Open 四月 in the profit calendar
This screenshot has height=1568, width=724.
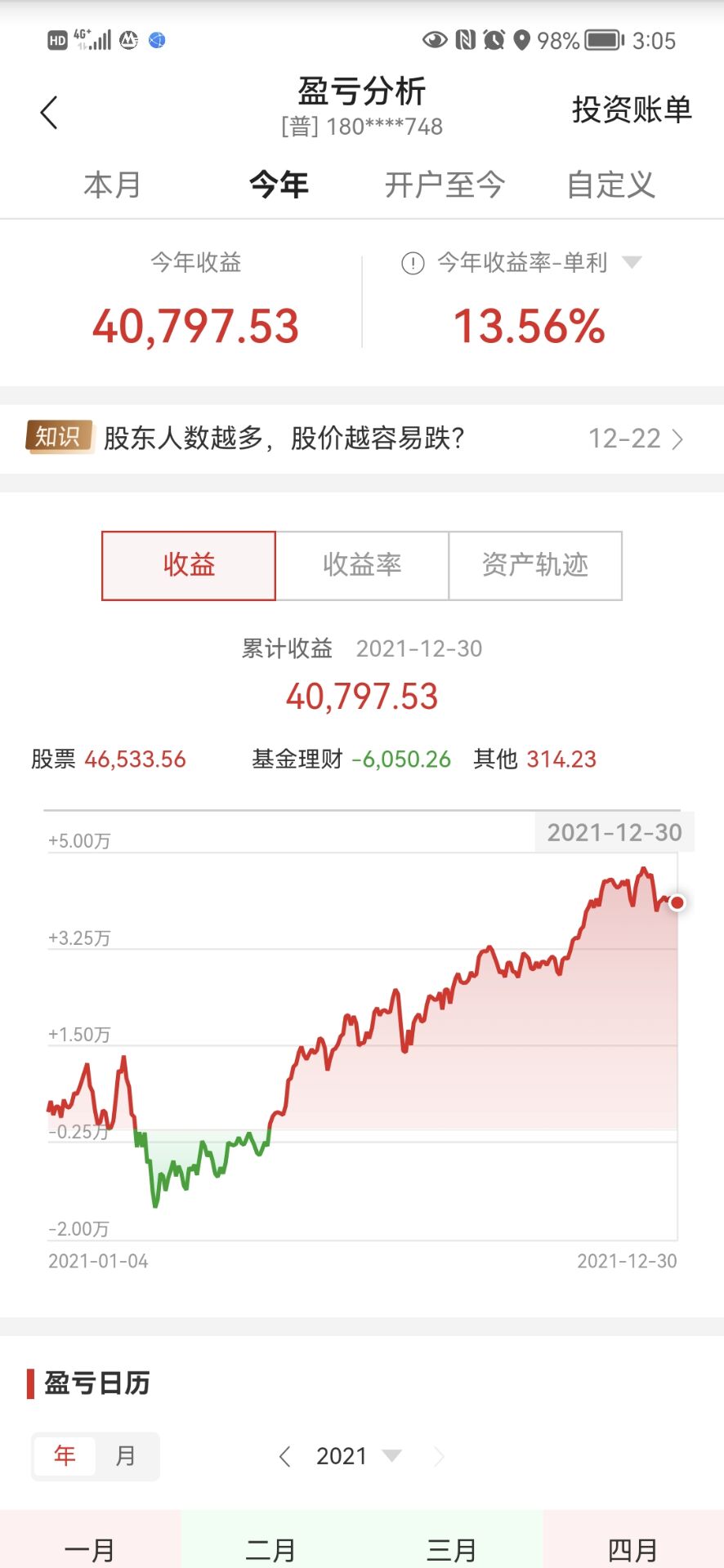click(x=633, y=1548)
